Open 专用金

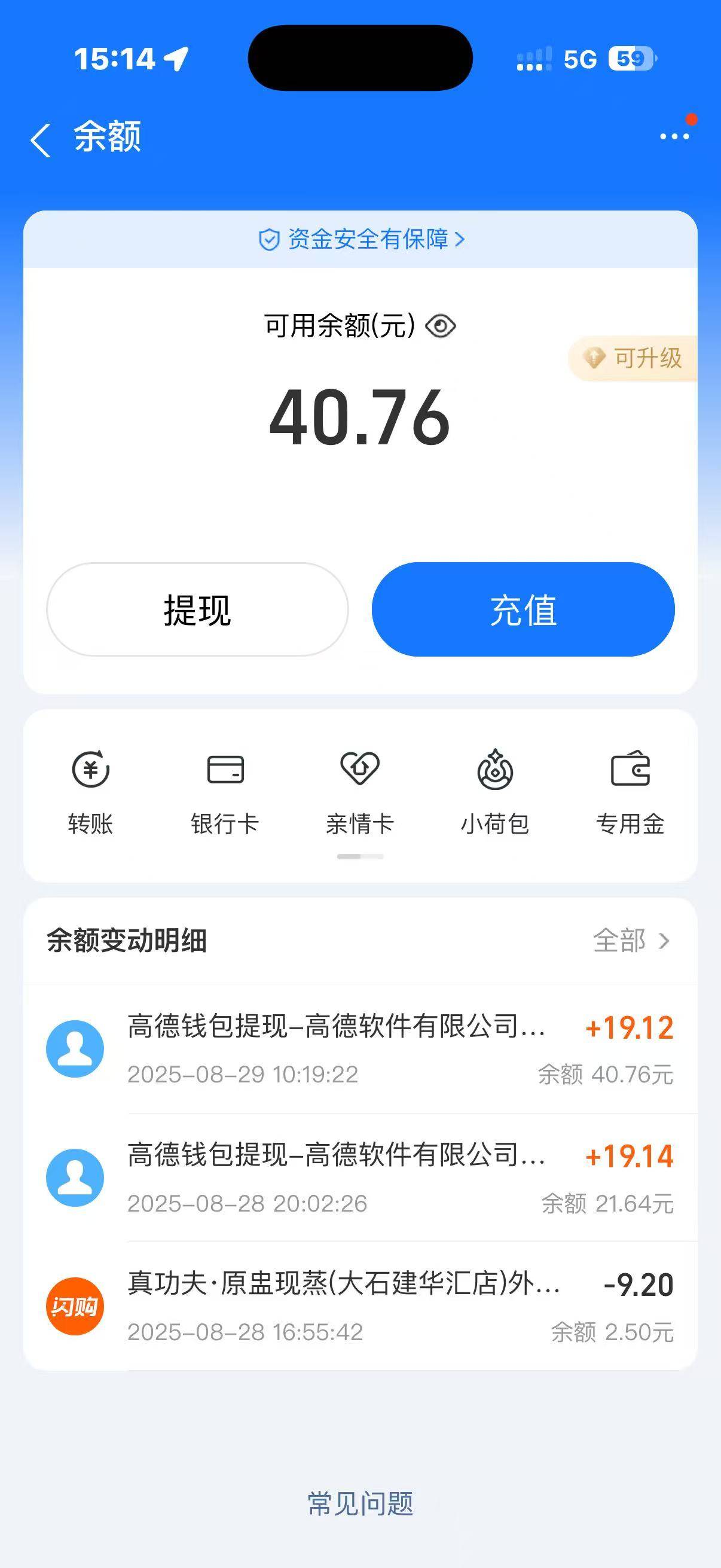point(630,792)
